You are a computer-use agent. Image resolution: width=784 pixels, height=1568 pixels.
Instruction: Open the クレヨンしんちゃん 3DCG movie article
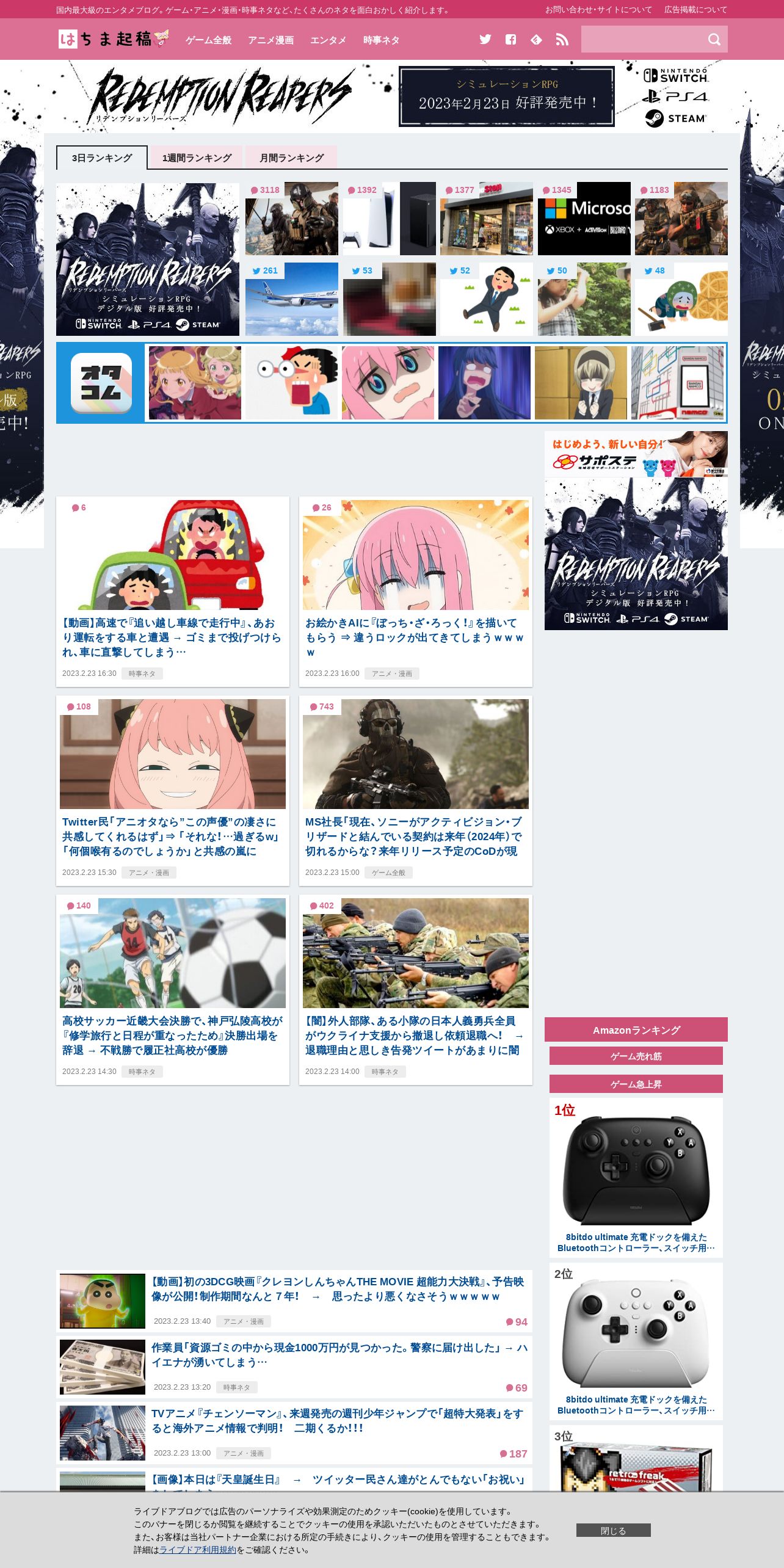click(338, 1289)
